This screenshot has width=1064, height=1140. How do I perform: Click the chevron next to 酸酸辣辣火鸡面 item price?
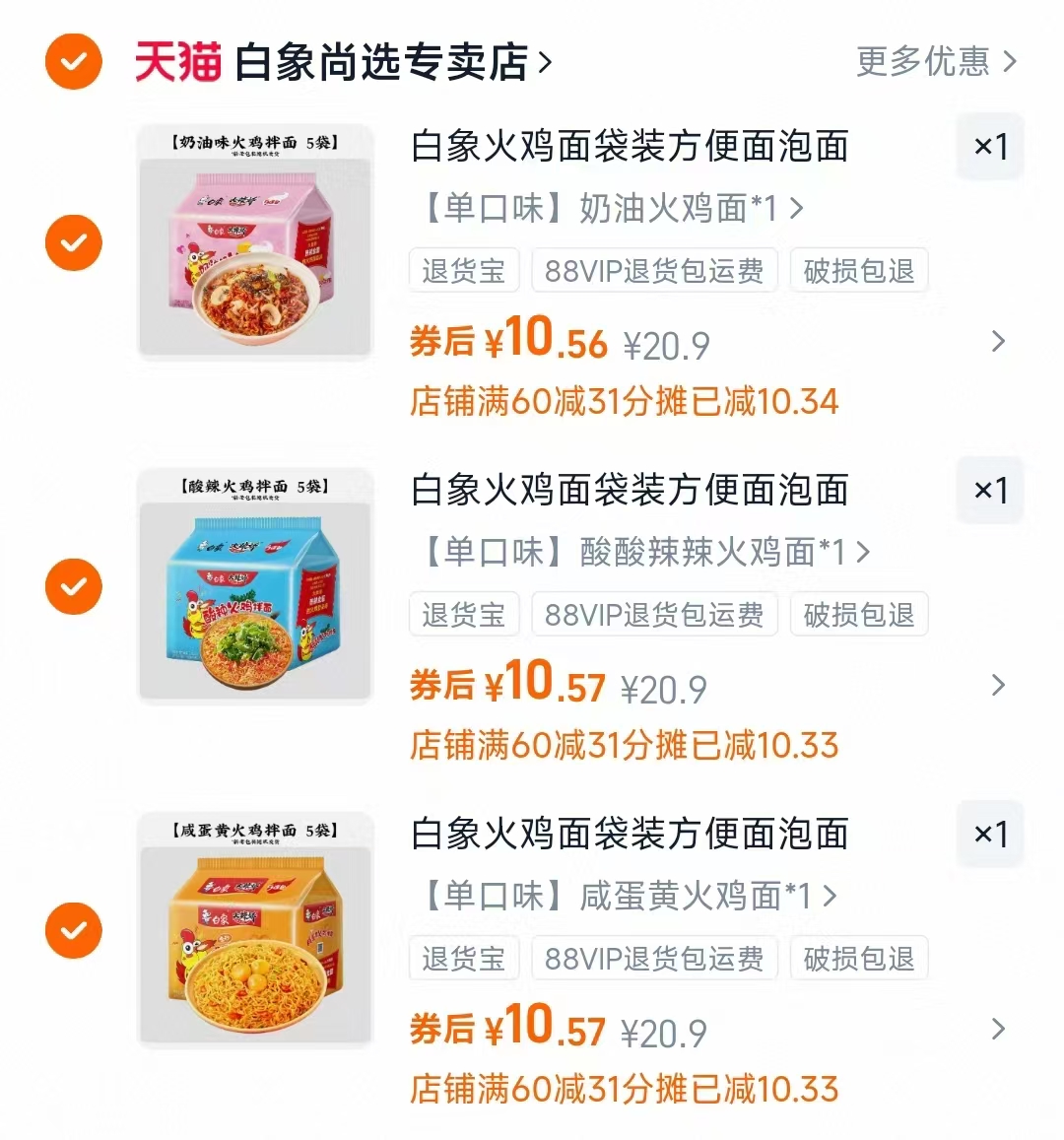(x=998, y=687)
